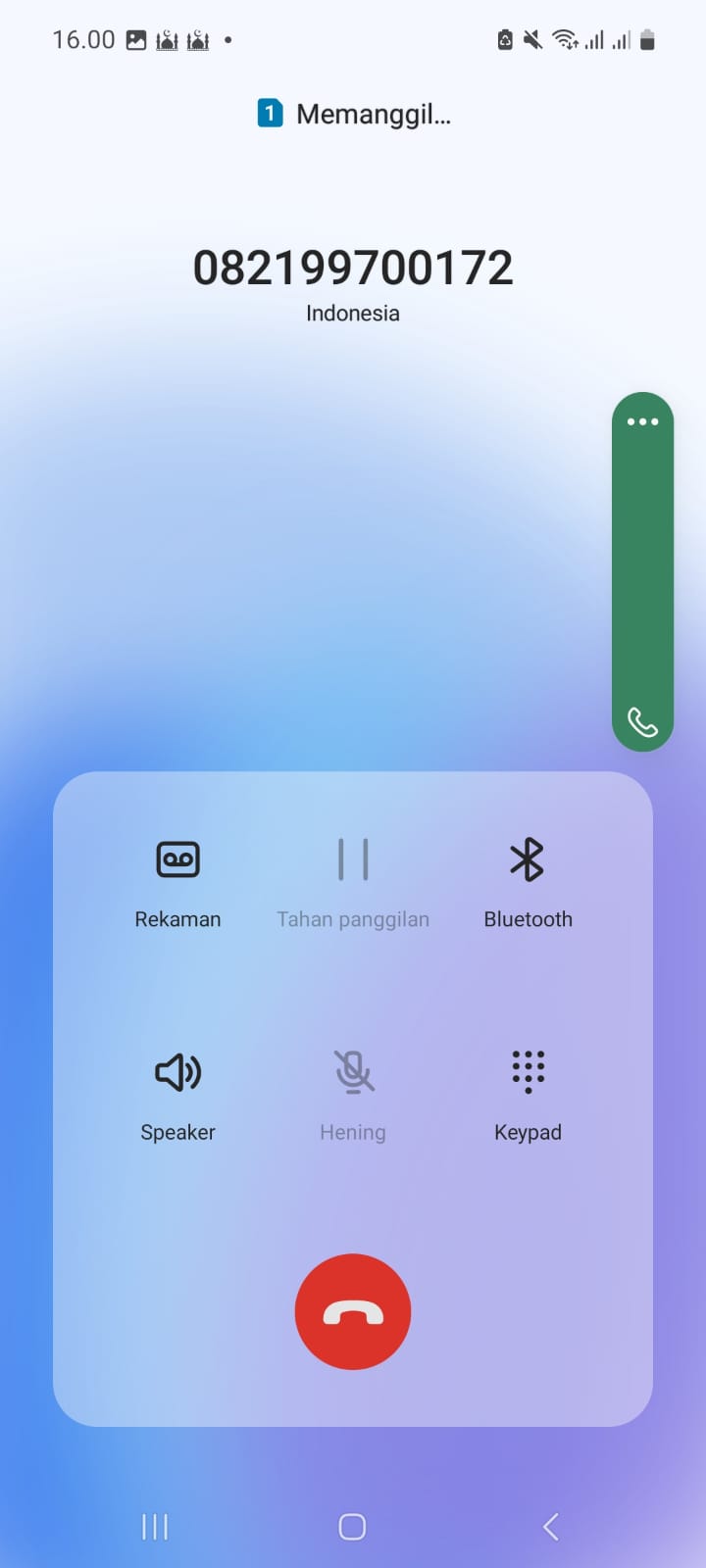Open recent apps
The height and width of the screenshot is (1568, 706).
(155, 1526)
